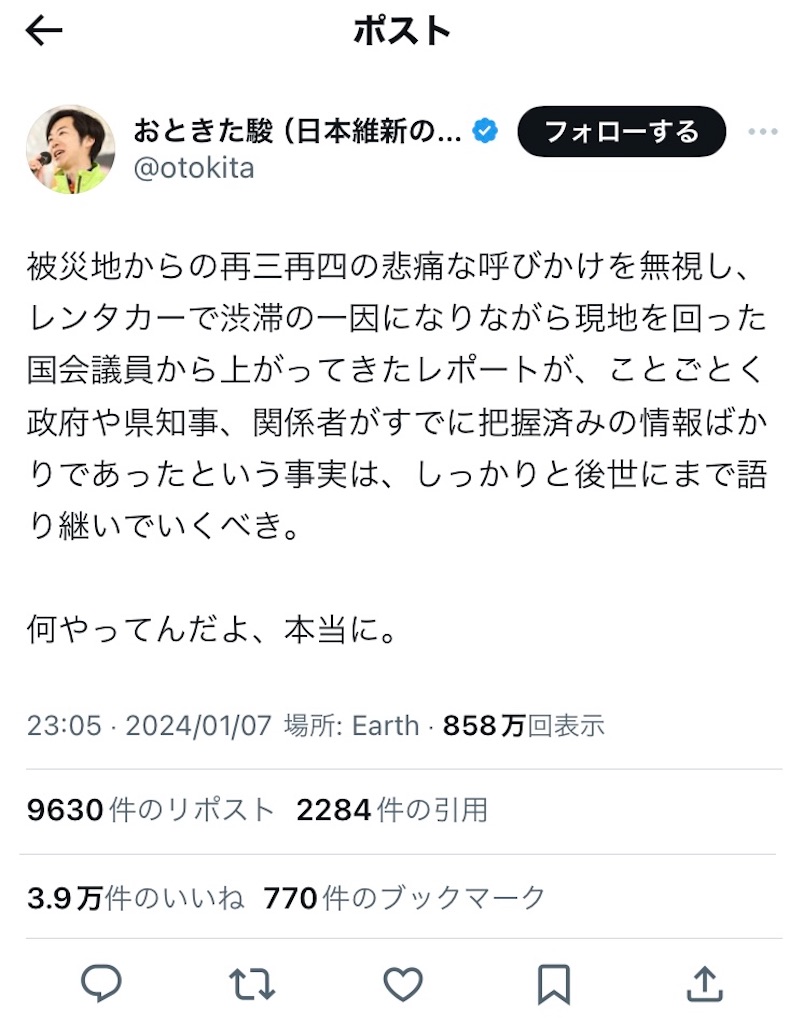The height and width of the screenshot is (1024, 809).
Task: Share this post
Action: (x=705, y=984)
